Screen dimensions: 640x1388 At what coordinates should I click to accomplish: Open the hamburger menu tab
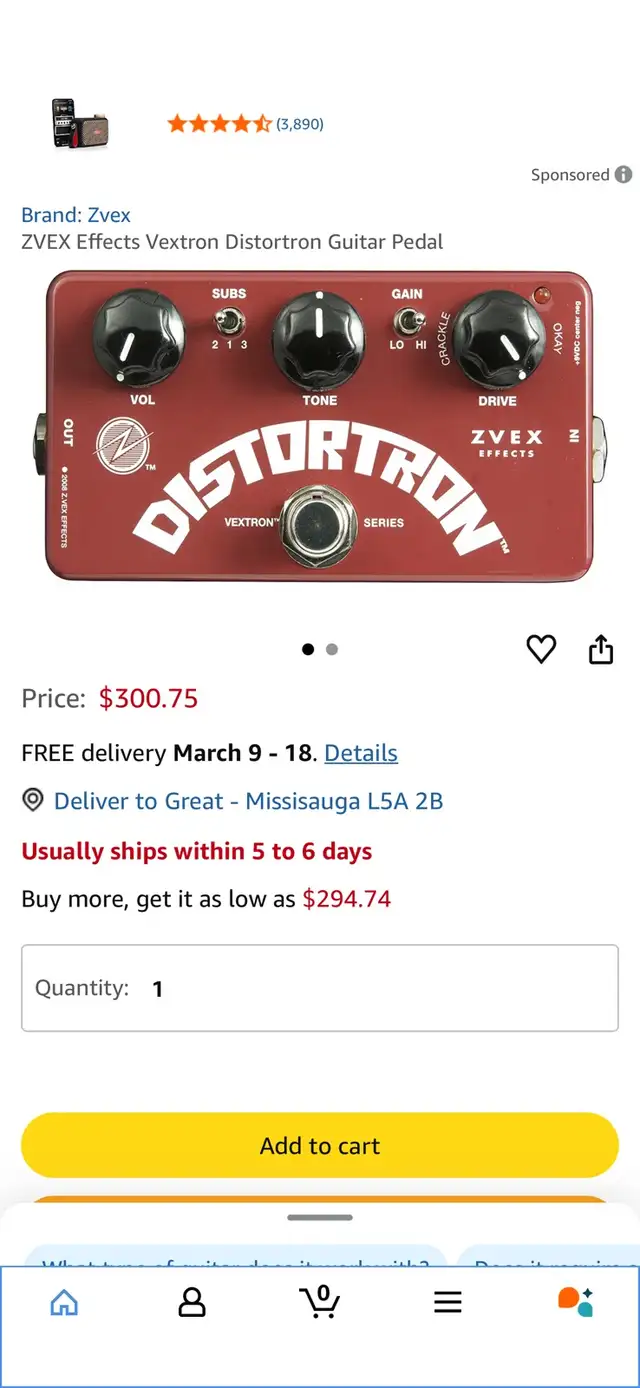point(448,1301)
